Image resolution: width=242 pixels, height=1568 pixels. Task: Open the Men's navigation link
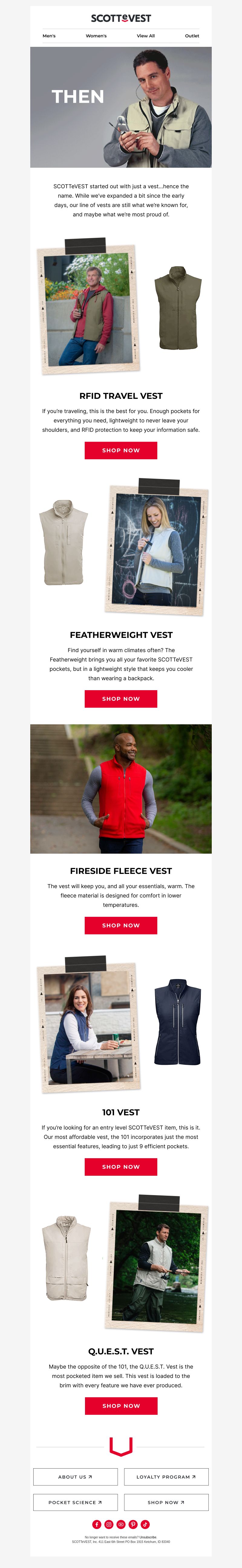(49, 36)
